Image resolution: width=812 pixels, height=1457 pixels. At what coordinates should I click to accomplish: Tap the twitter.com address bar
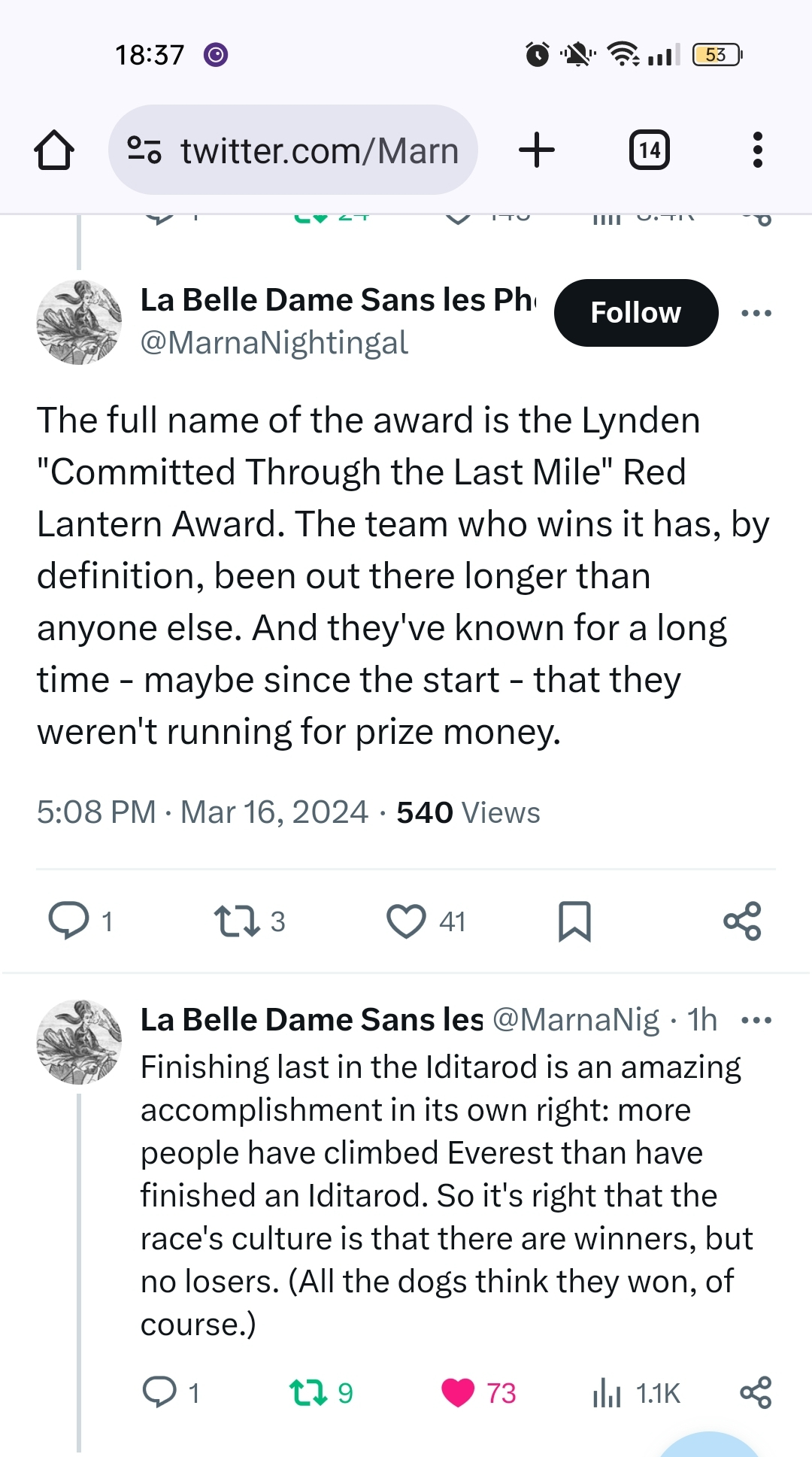tap(293, 150)
